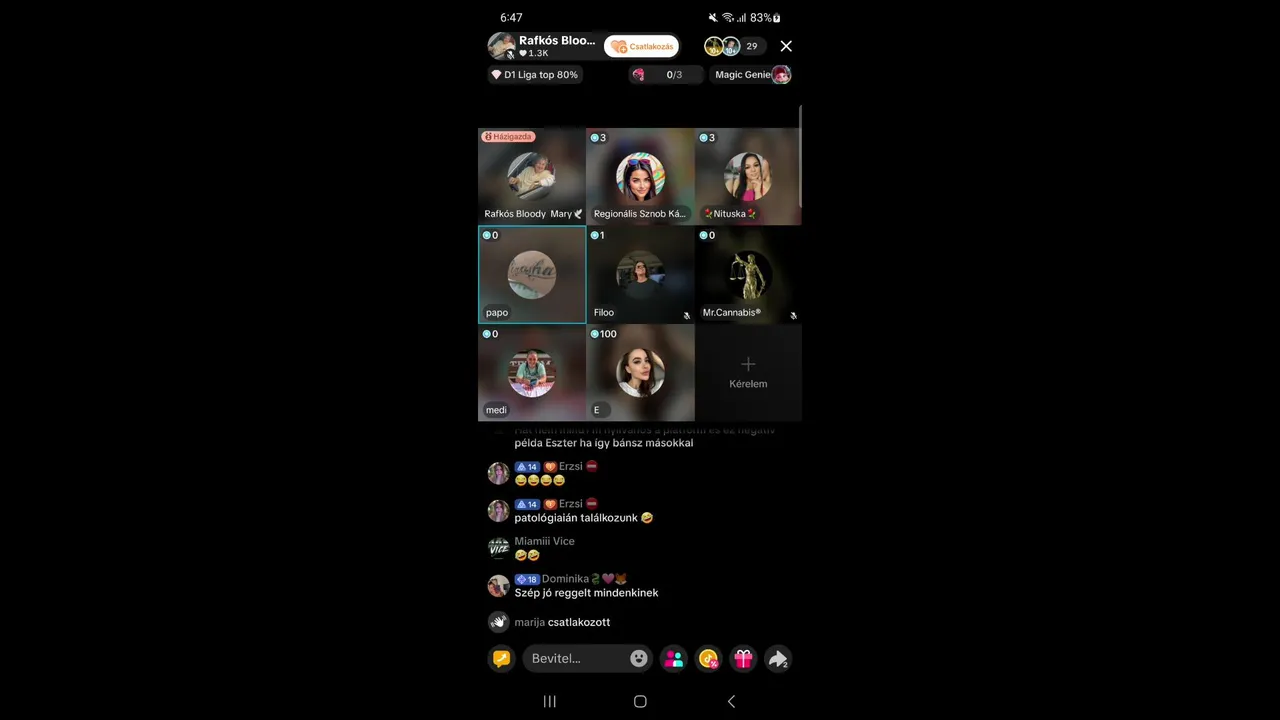Open the 0/3 progress chip
Screen dimensions: 1280x720
coord(664,75)
